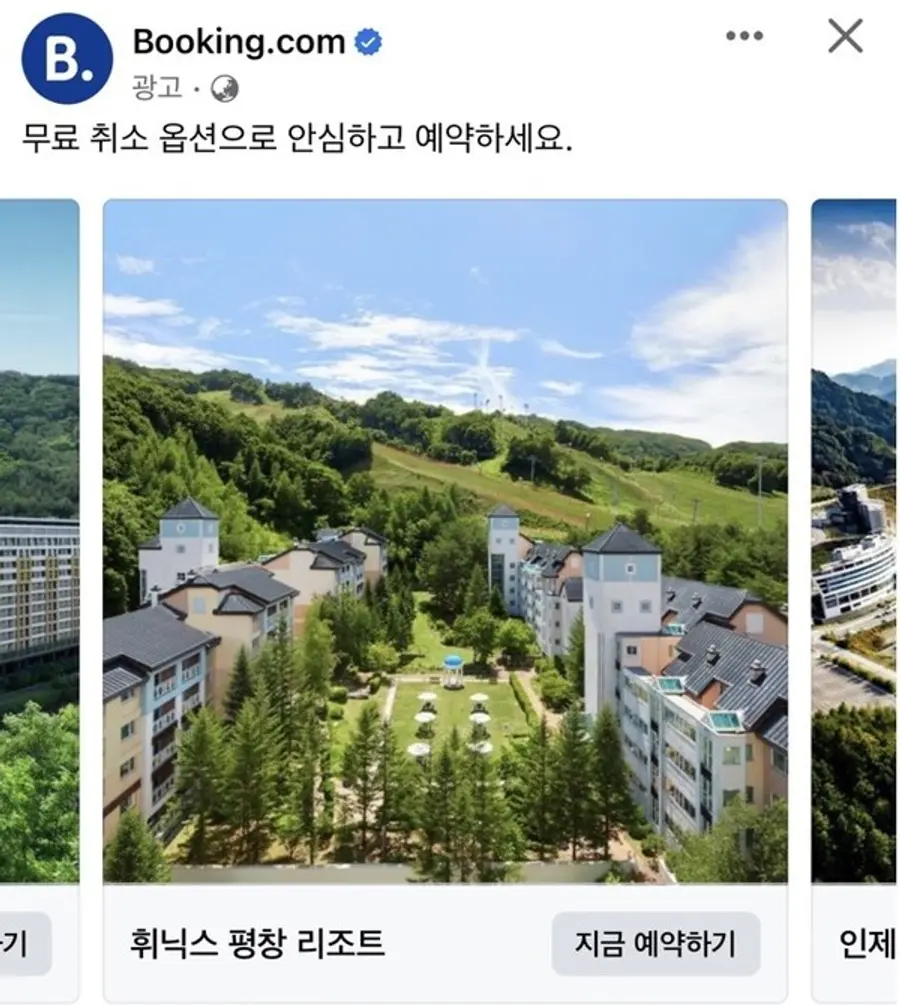Open the three-dot options menu
This screenshot has width=900, height=1005.
pos(744,37)
